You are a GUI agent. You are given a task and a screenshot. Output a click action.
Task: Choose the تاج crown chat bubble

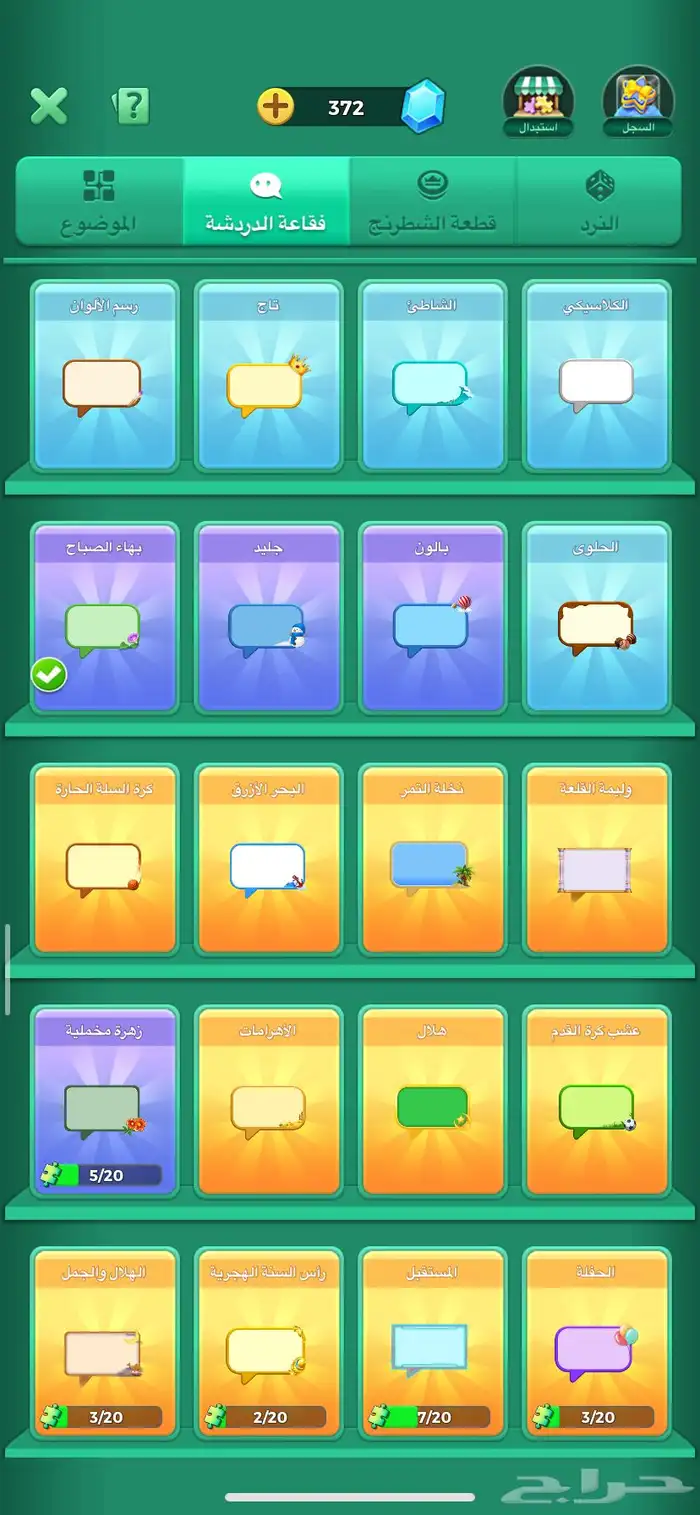pos(268,375)
